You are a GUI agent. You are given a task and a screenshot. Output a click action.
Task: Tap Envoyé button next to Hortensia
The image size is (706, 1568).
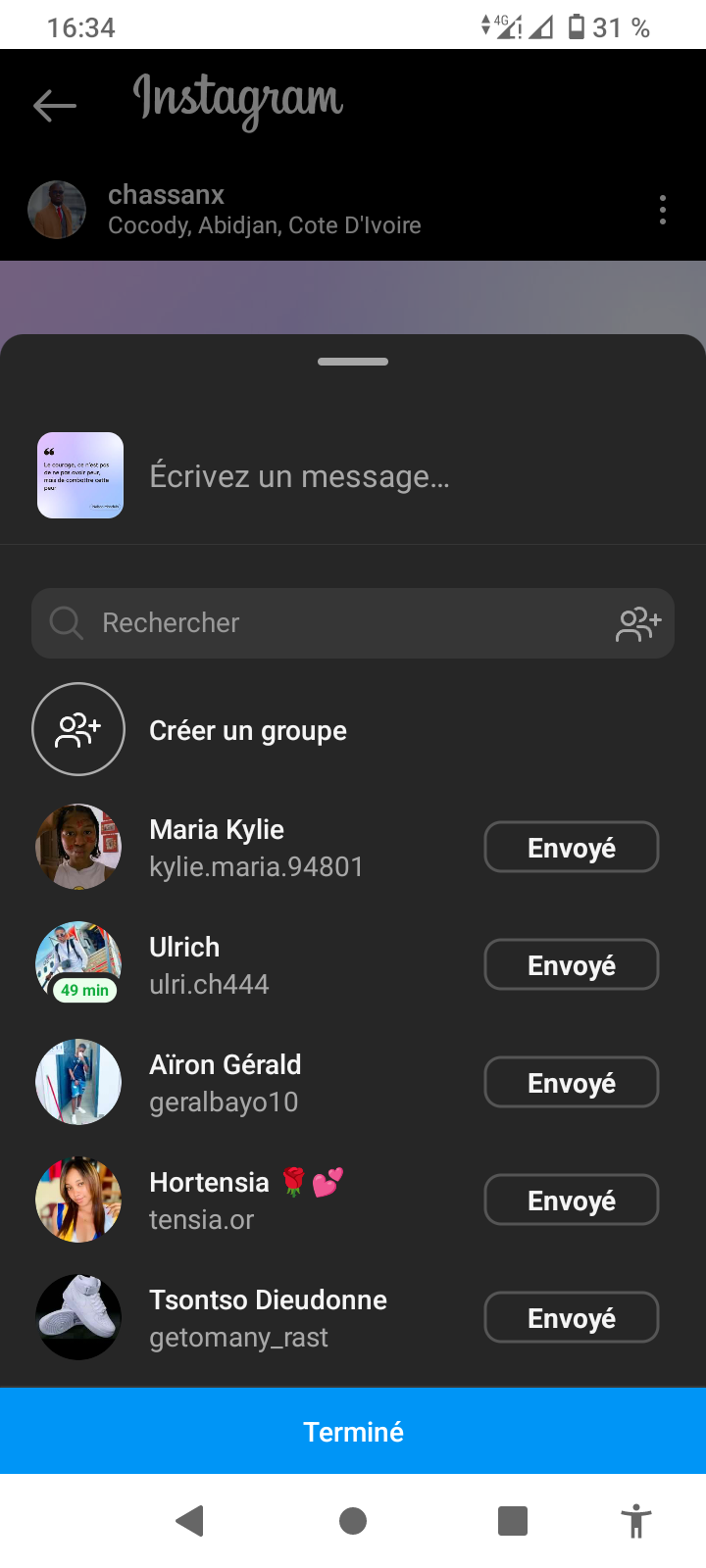tap(572, 1200)
